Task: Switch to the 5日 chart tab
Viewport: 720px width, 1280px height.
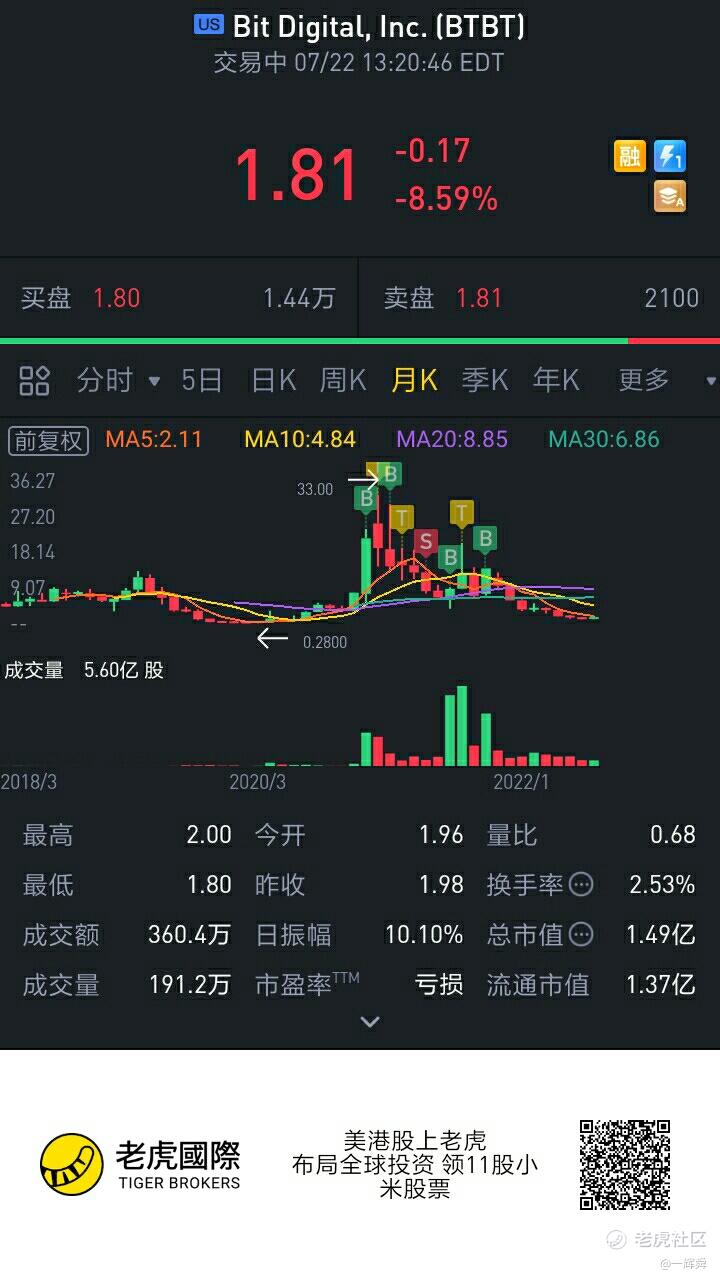Action: 201,380
